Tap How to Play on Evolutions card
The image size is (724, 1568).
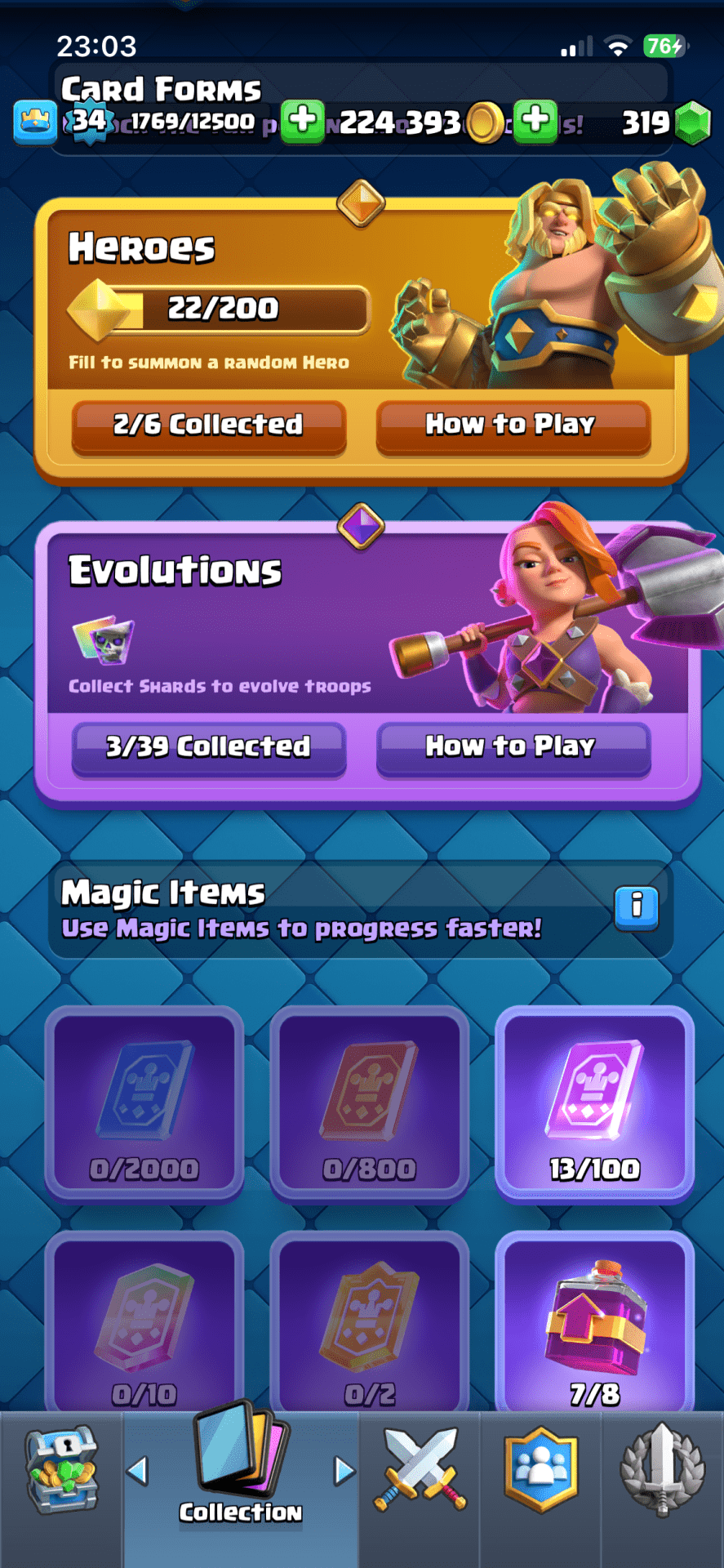(x=512, y=746)
